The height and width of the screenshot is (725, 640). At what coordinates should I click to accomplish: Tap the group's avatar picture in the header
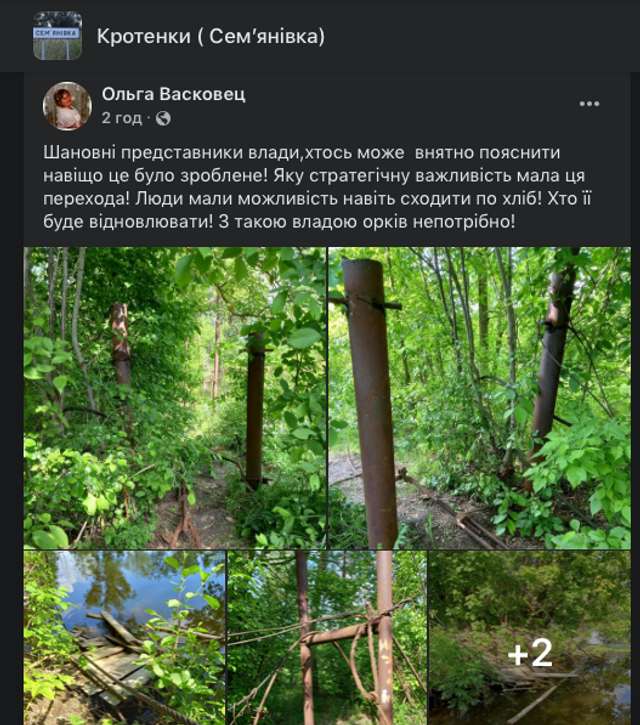tap(57, 36)
